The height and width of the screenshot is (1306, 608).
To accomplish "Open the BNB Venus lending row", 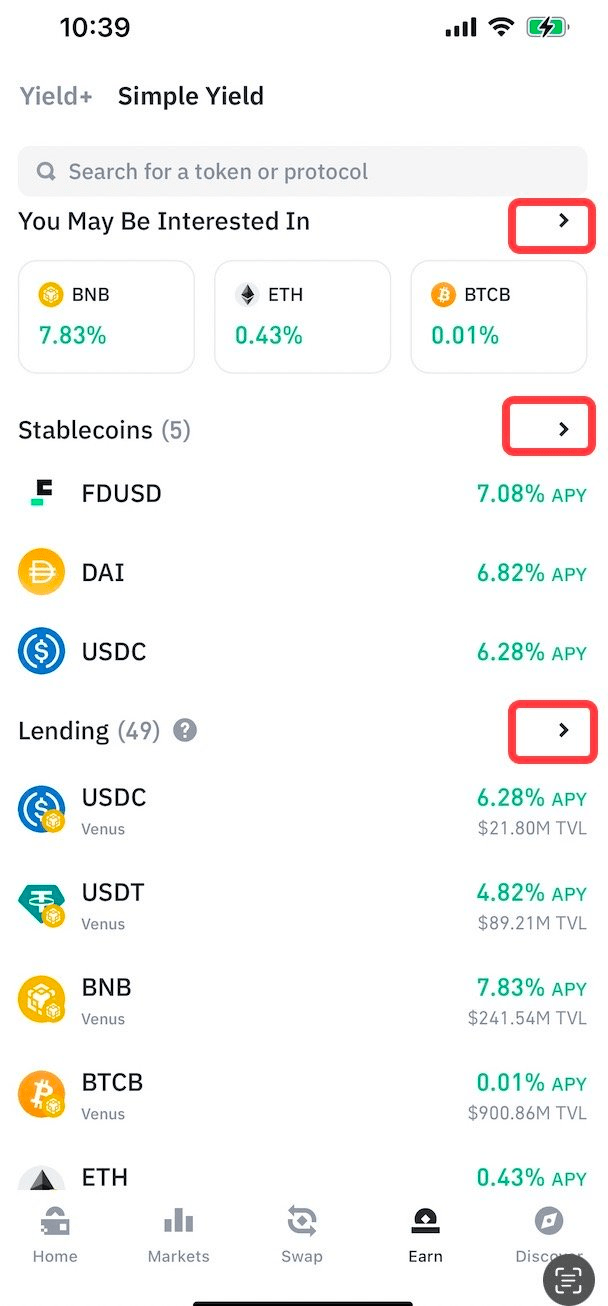I will (302, 1000).
